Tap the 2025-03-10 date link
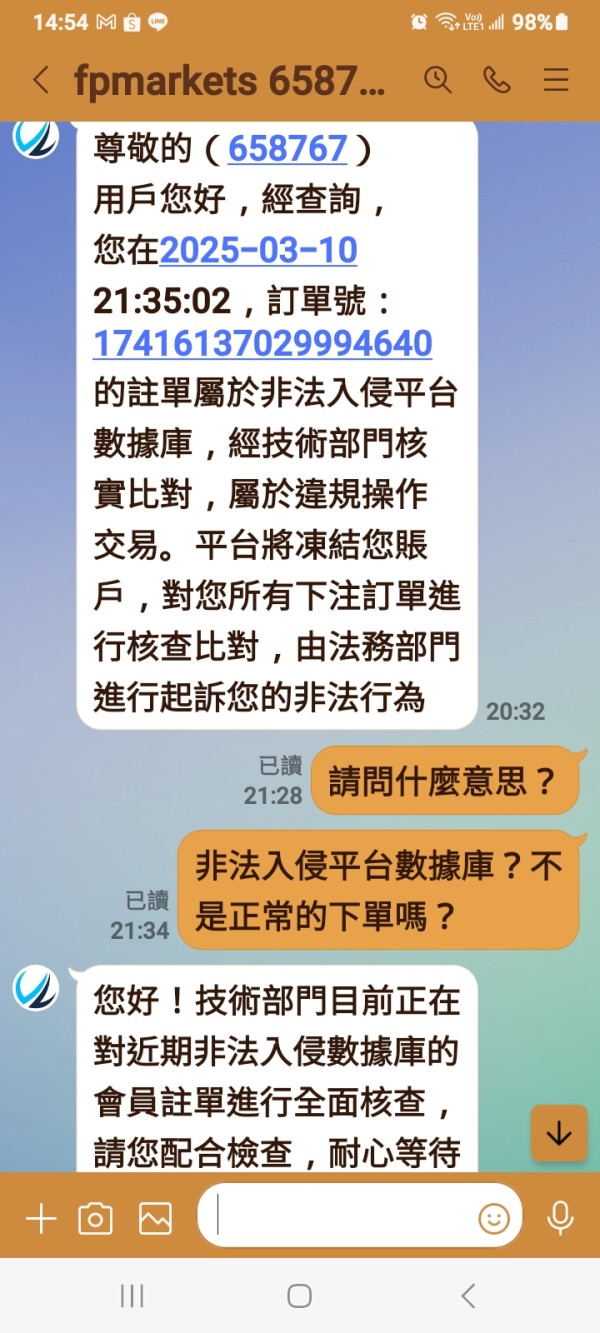The image size is (600, 1333). 258,249
